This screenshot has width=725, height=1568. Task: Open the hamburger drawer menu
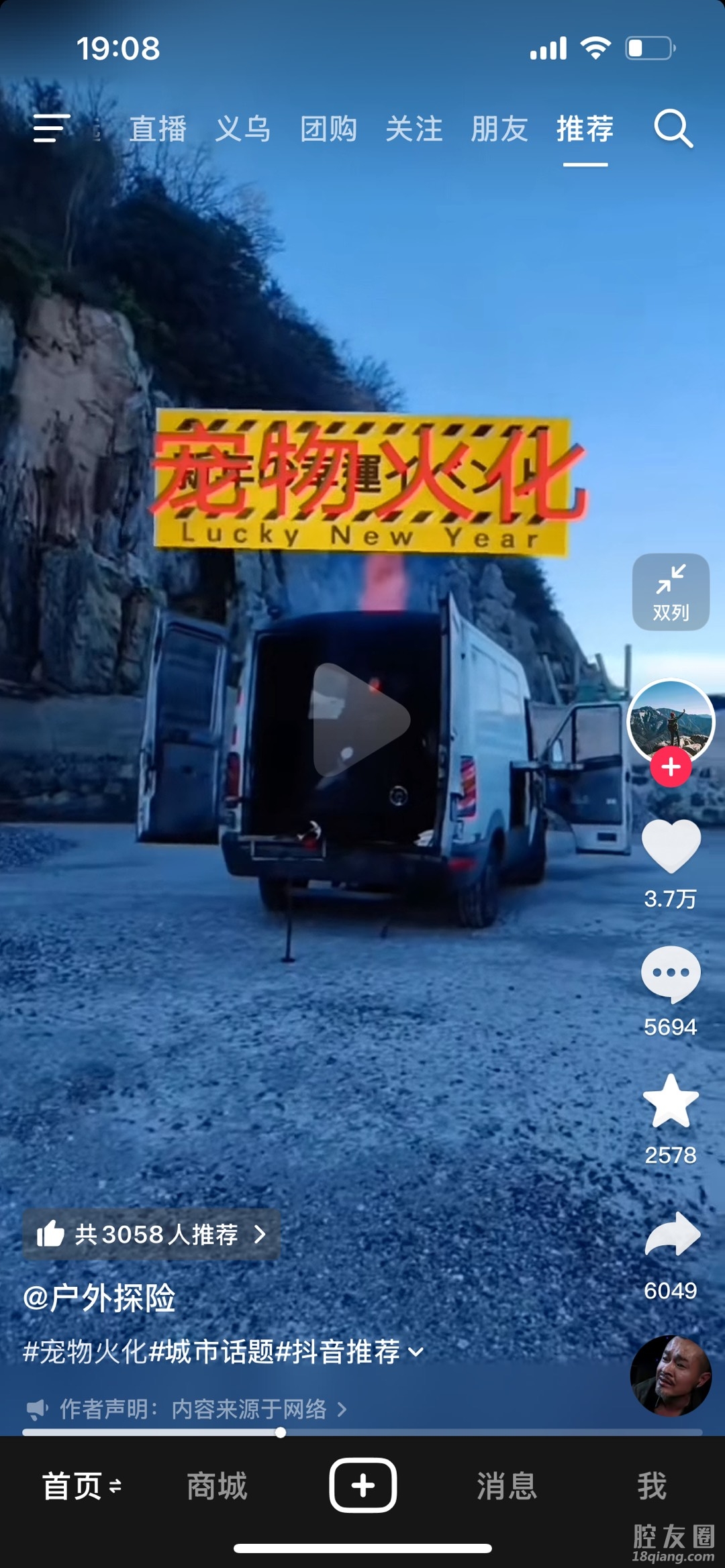52,128
